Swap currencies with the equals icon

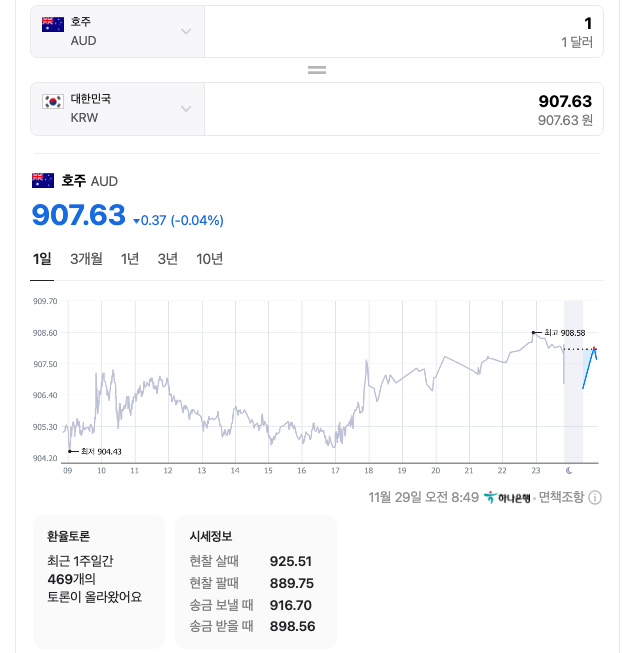point(317,70)
